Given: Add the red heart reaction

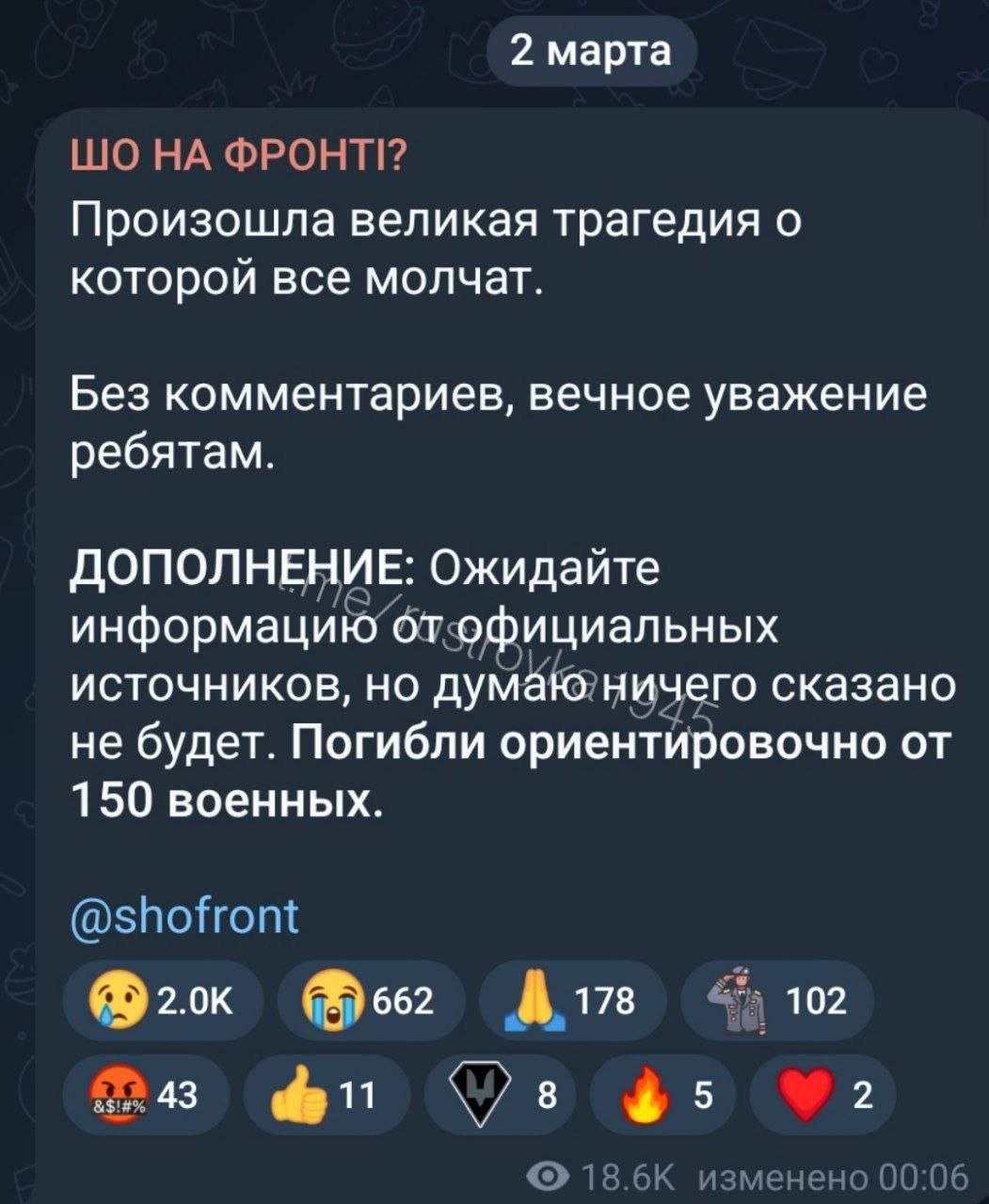Looking at the screenshot, I should pos(822,1094).
